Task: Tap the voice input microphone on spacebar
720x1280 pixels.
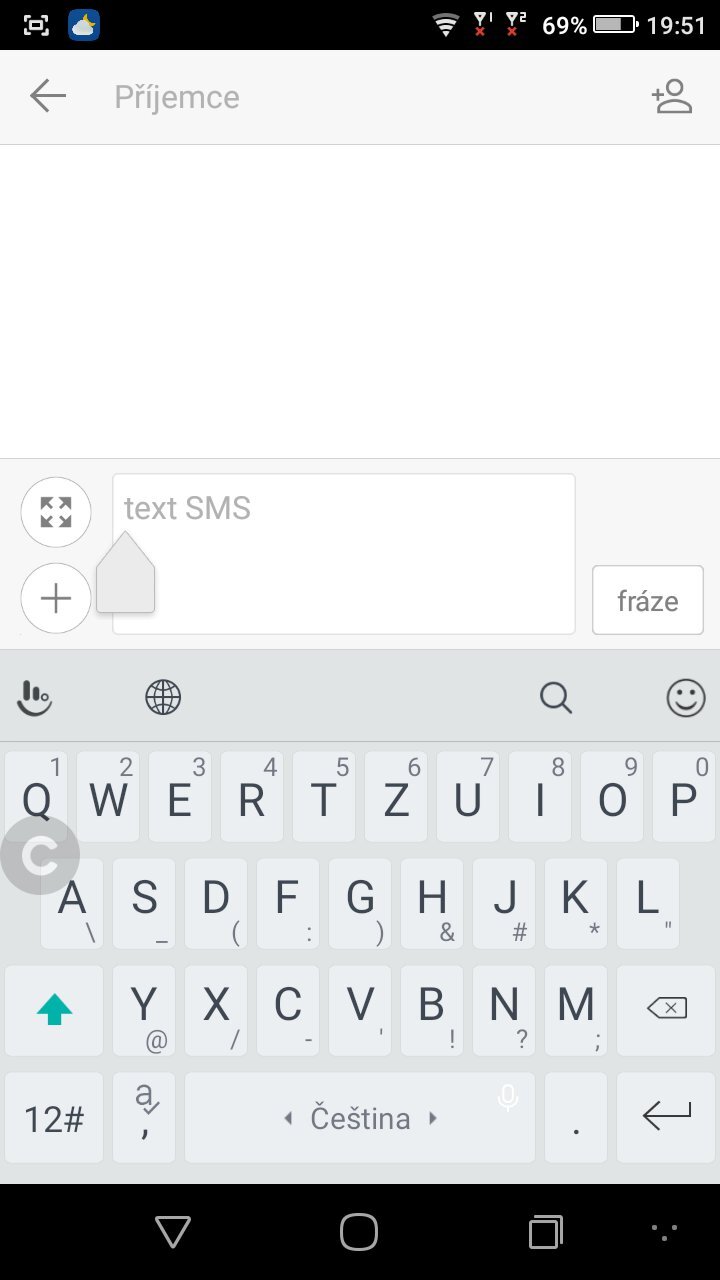Action: (x=506, y=1097)
